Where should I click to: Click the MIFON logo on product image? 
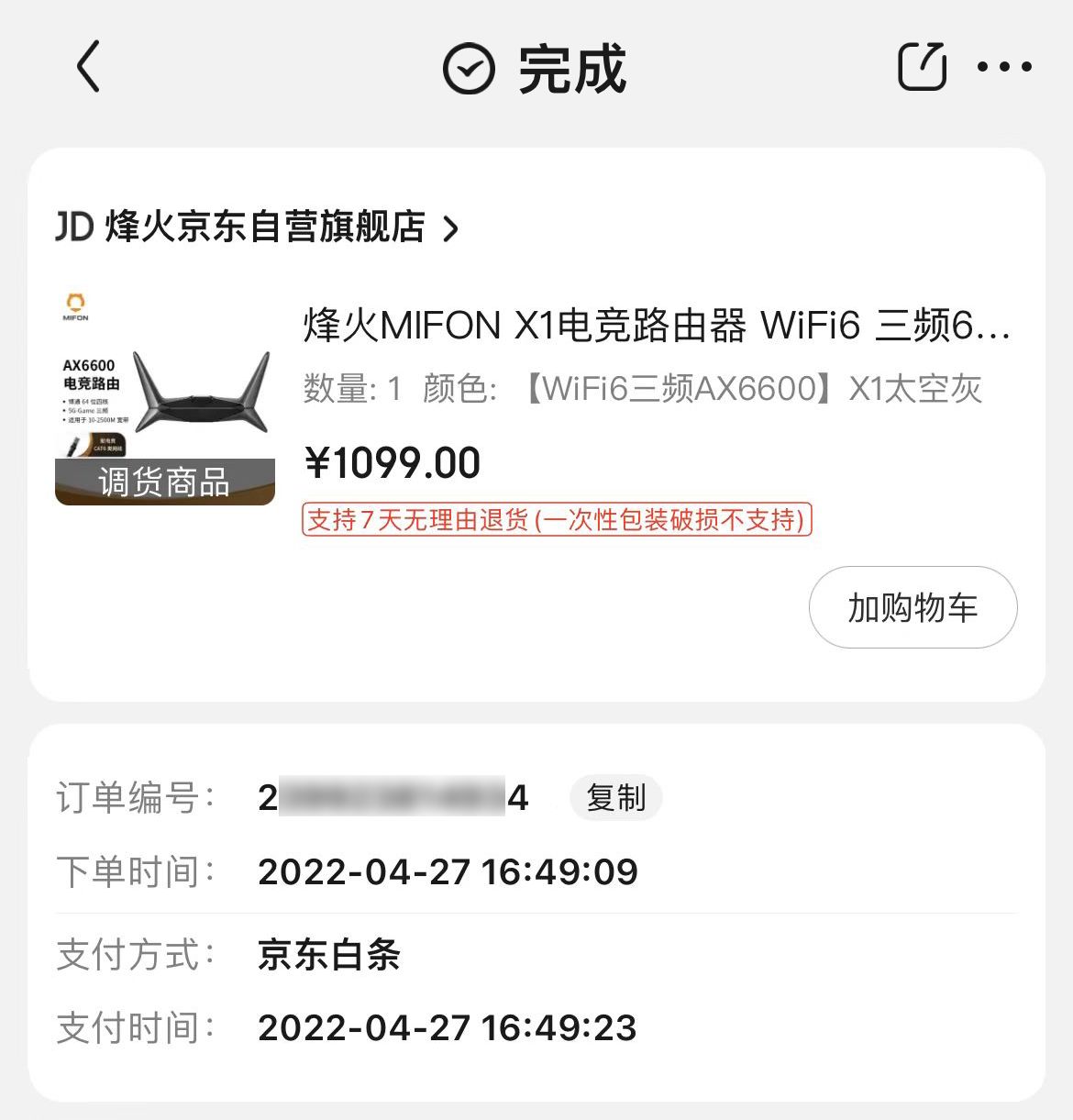[x=75, y=307]
